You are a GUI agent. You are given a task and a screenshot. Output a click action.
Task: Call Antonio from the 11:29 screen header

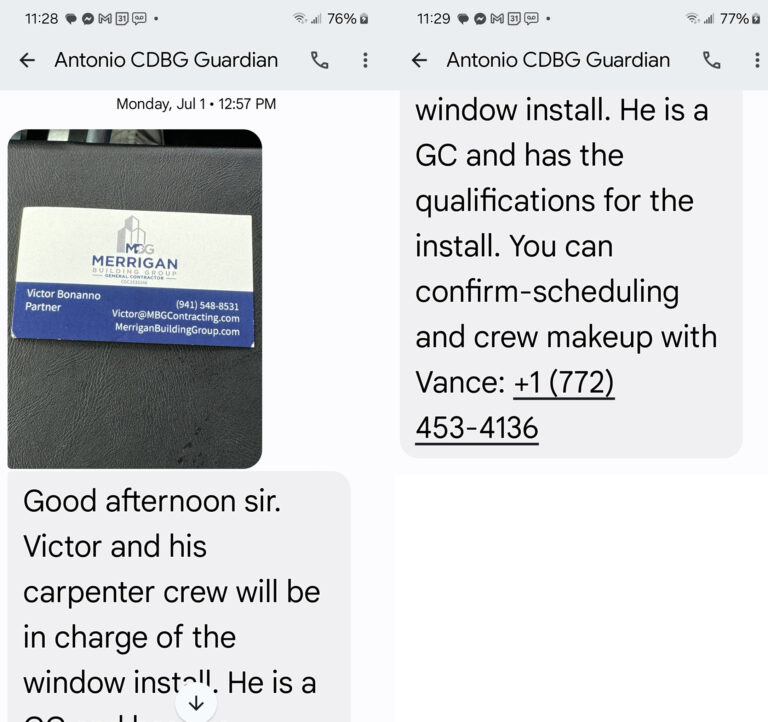pyautogui.click(x=711, y=60)
